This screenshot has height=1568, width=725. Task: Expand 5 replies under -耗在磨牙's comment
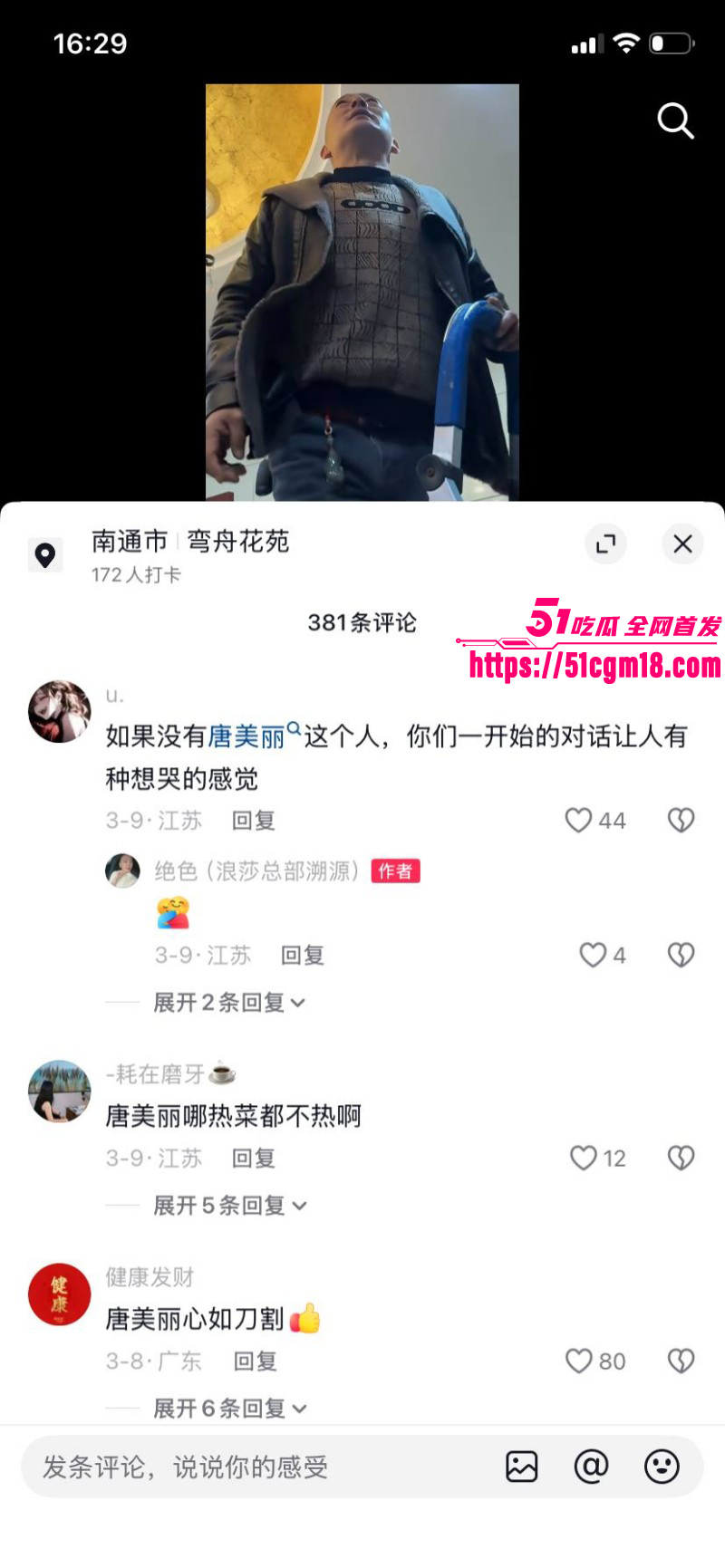[x=230, y=1205]
